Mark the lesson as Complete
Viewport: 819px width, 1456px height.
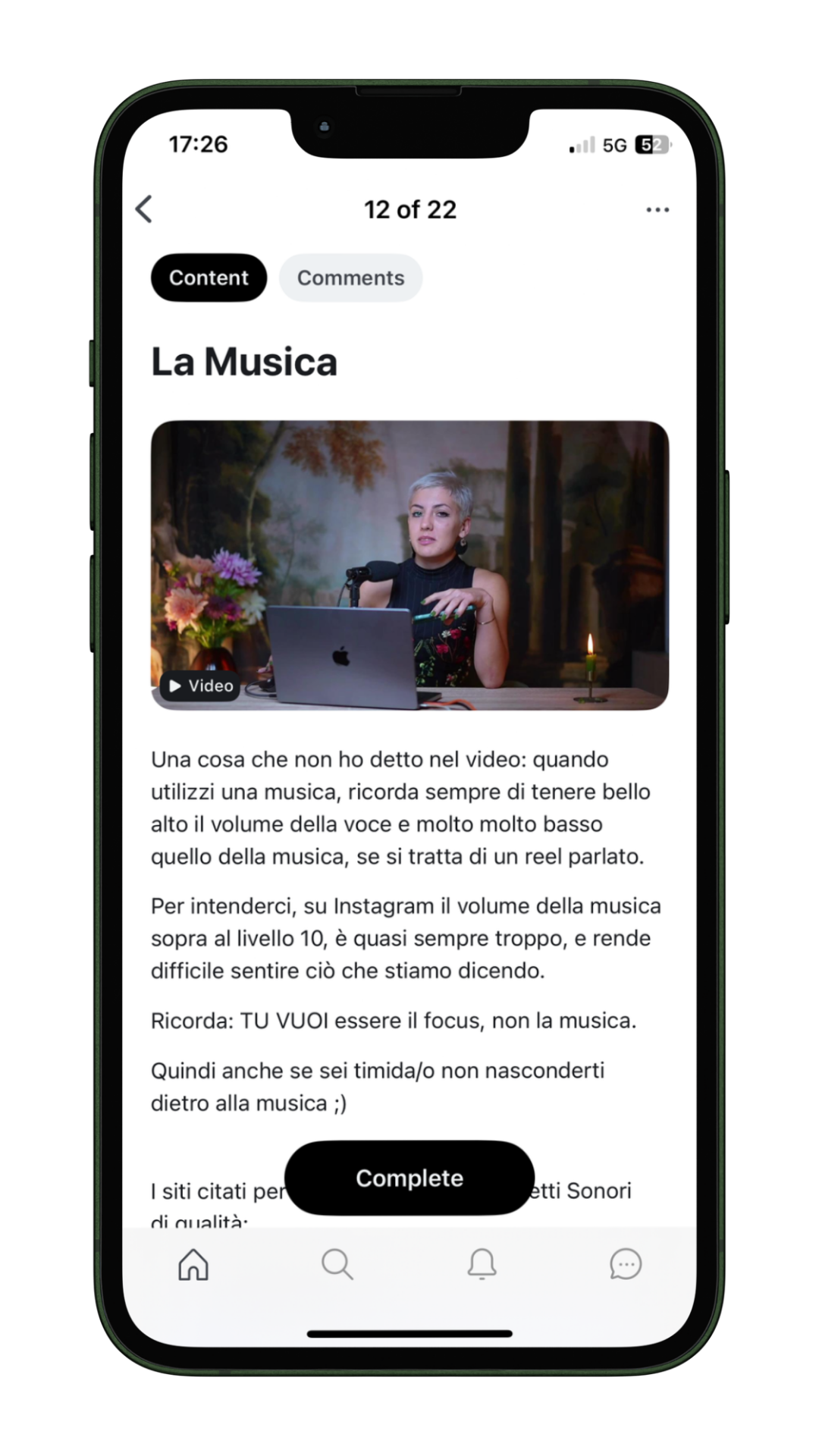pos(409,1178)
